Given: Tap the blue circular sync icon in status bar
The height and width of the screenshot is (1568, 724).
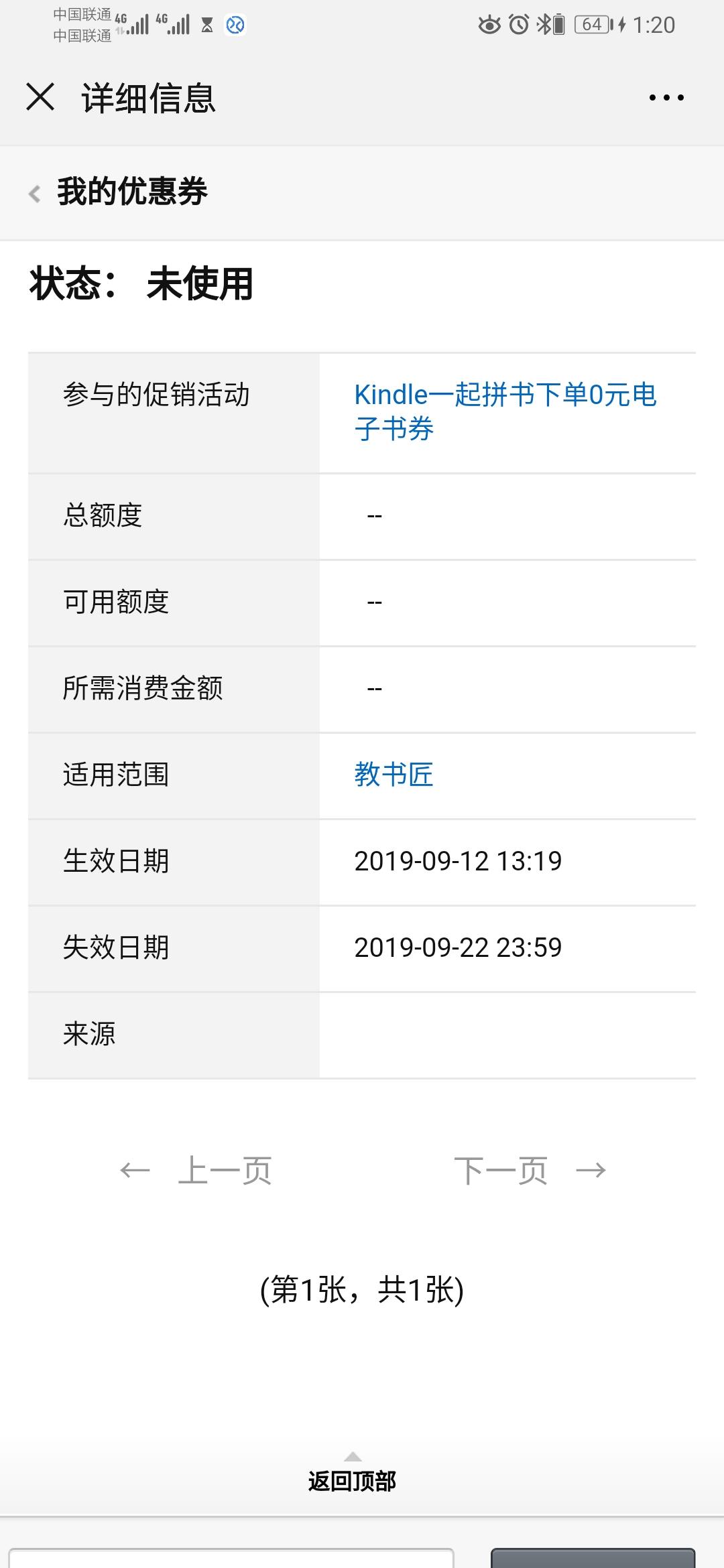Looking at the screenshot, I should pos(234,25).
